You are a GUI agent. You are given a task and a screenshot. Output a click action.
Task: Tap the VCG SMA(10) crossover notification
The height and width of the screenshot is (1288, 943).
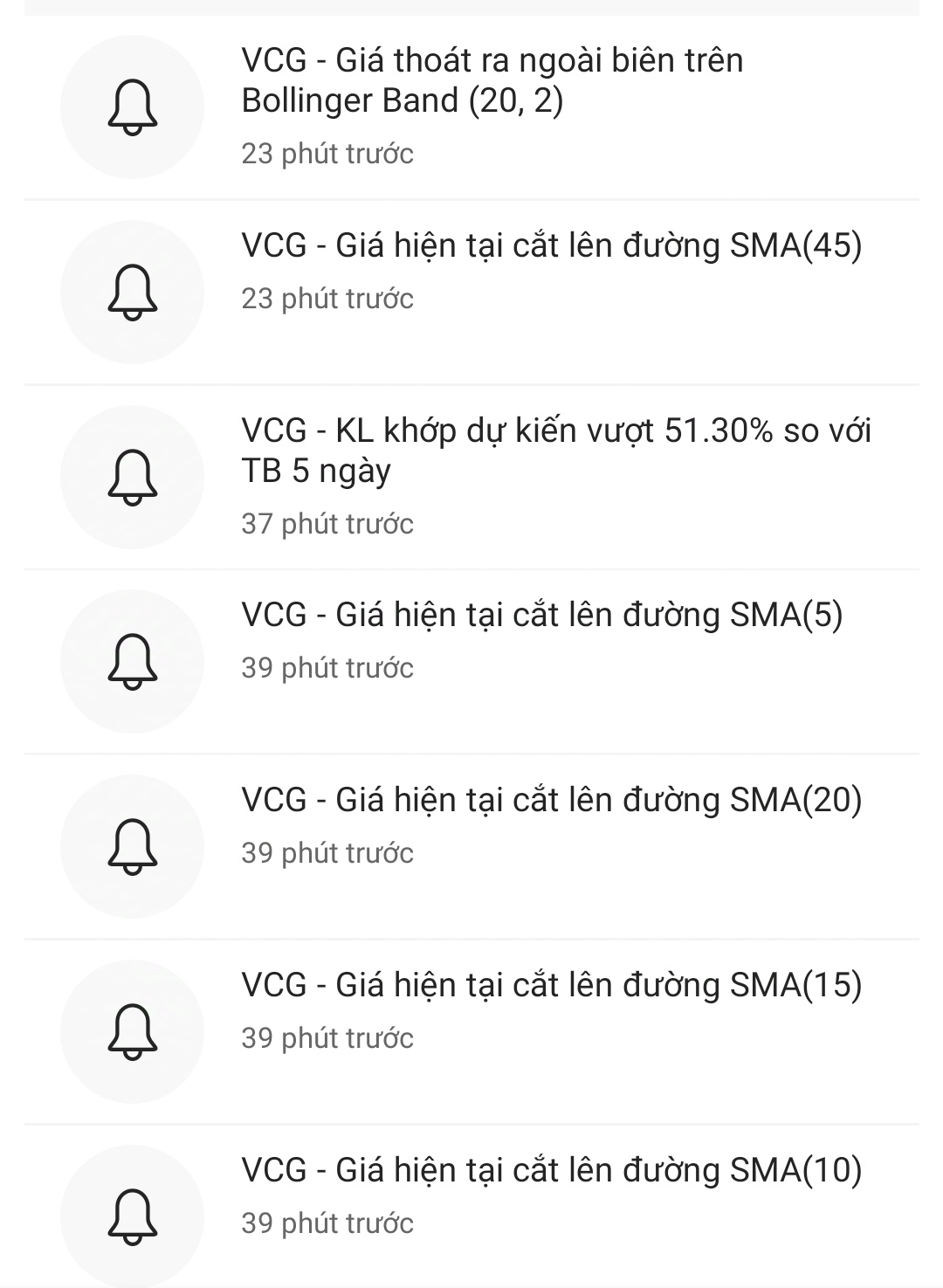click(x=551, y=1171)
